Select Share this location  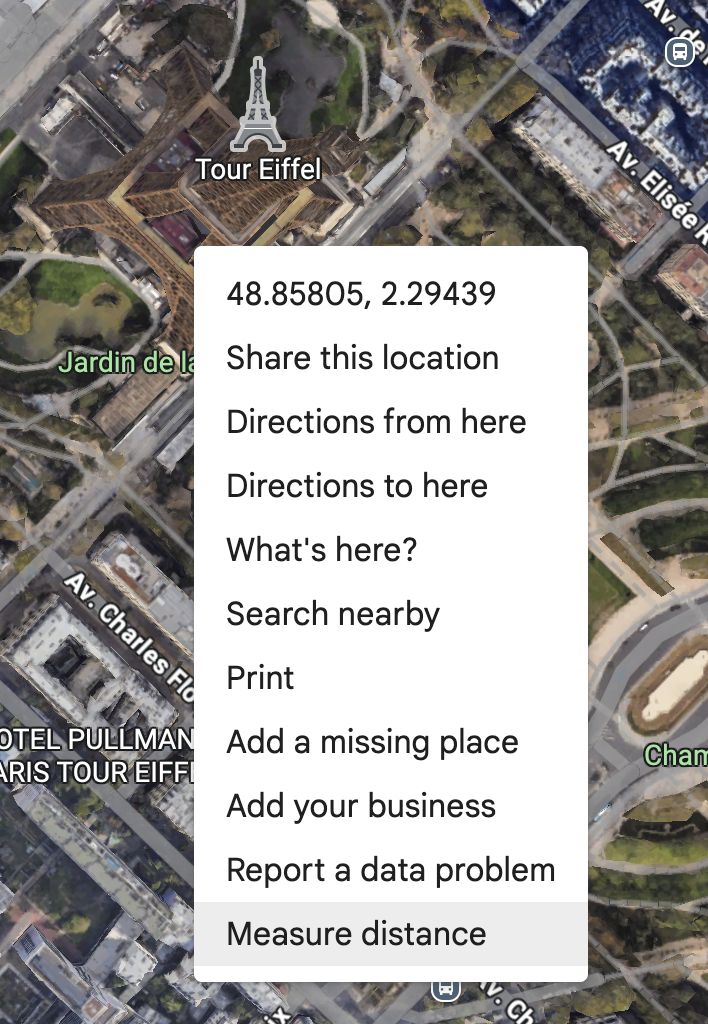(x=362, y=358)
